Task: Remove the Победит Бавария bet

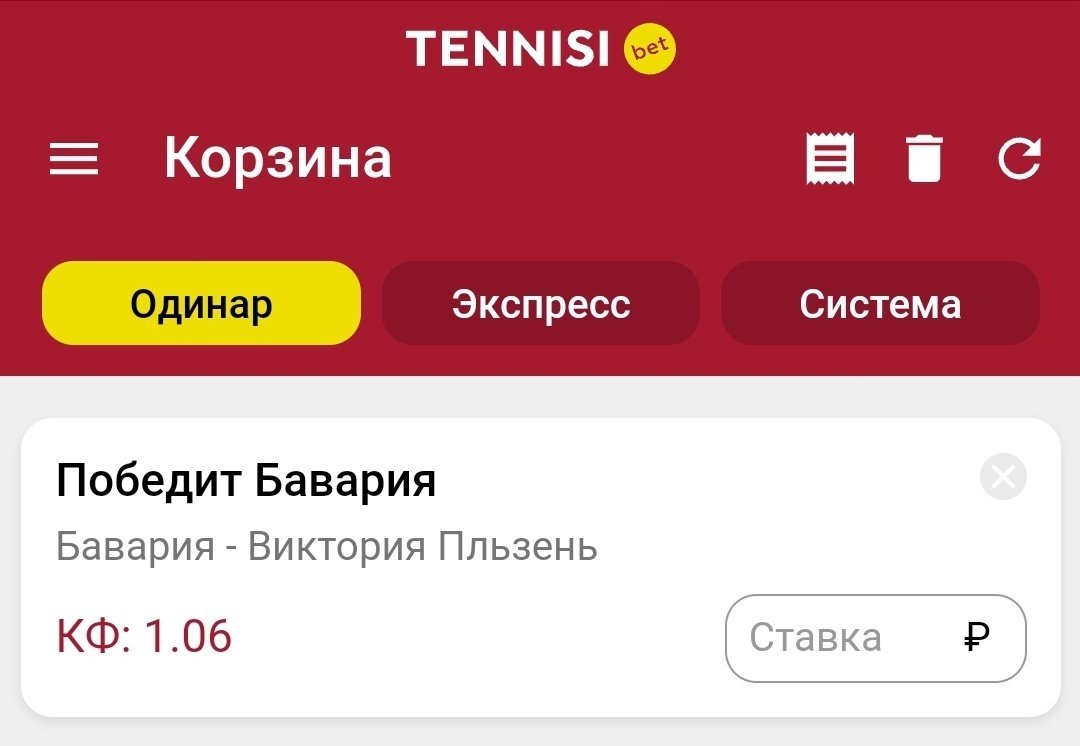Action: pyautogui.click(x=1003, y=477)
